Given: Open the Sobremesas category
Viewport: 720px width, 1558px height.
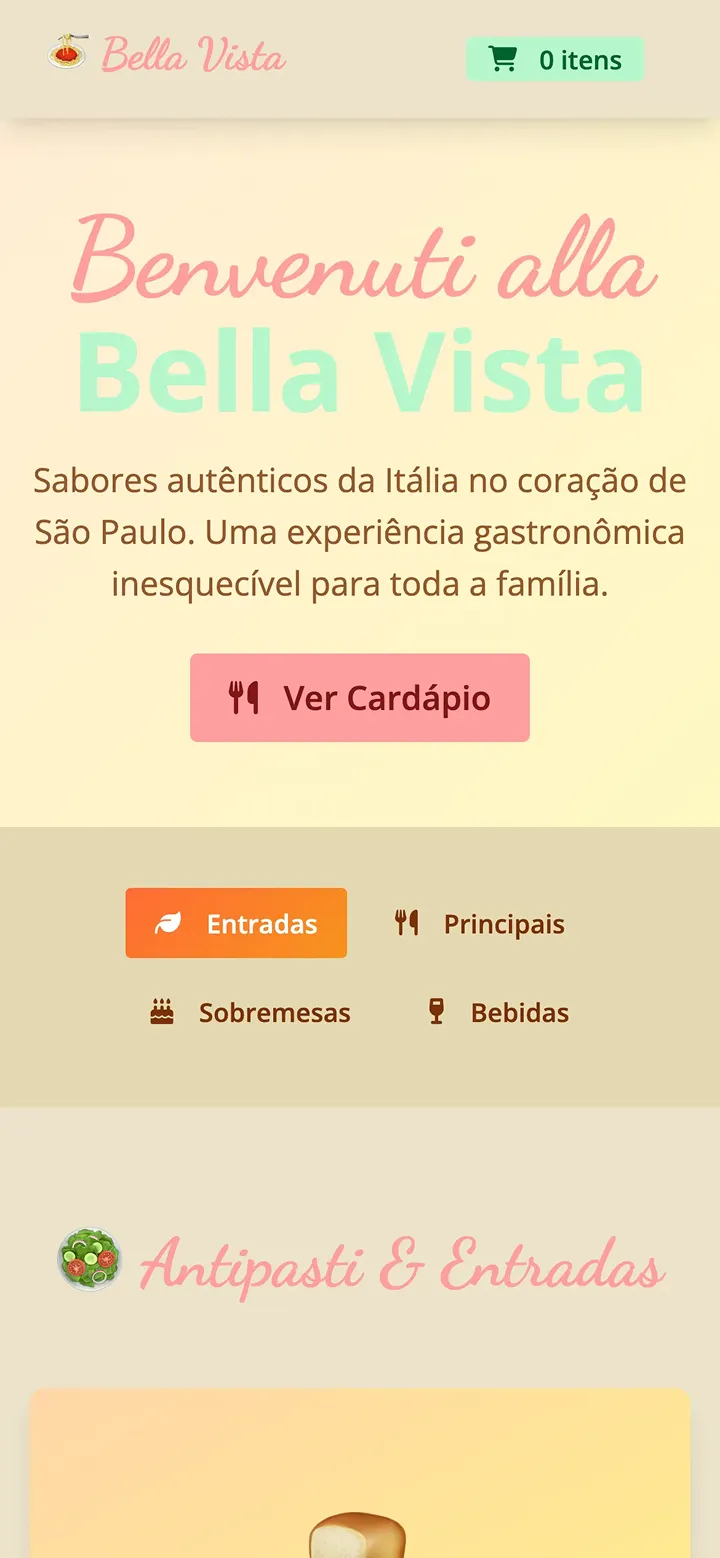Looking at the screenshot, I should point(250,1012).
